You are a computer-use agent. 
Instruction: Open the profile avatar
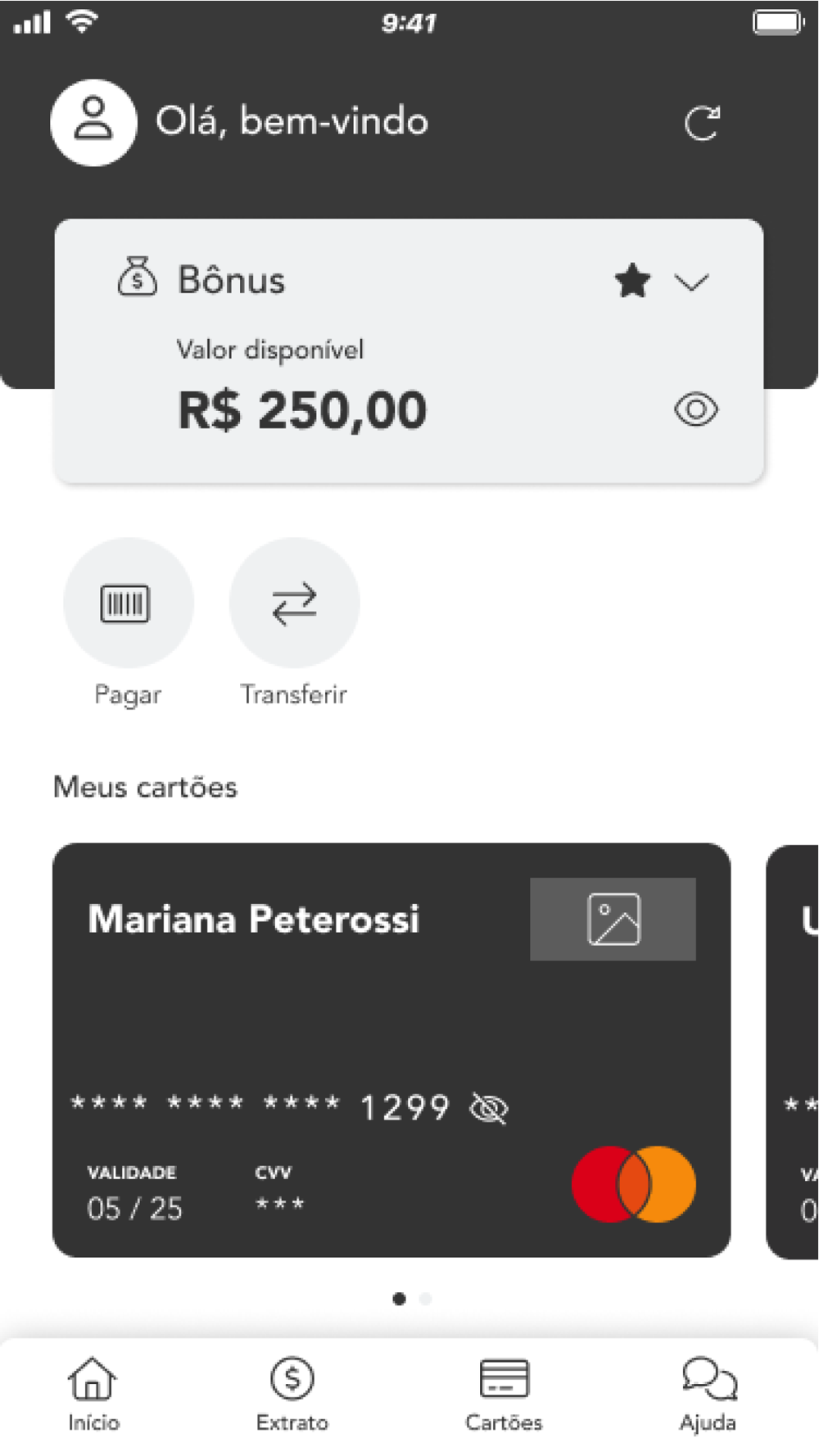point(93,123)
